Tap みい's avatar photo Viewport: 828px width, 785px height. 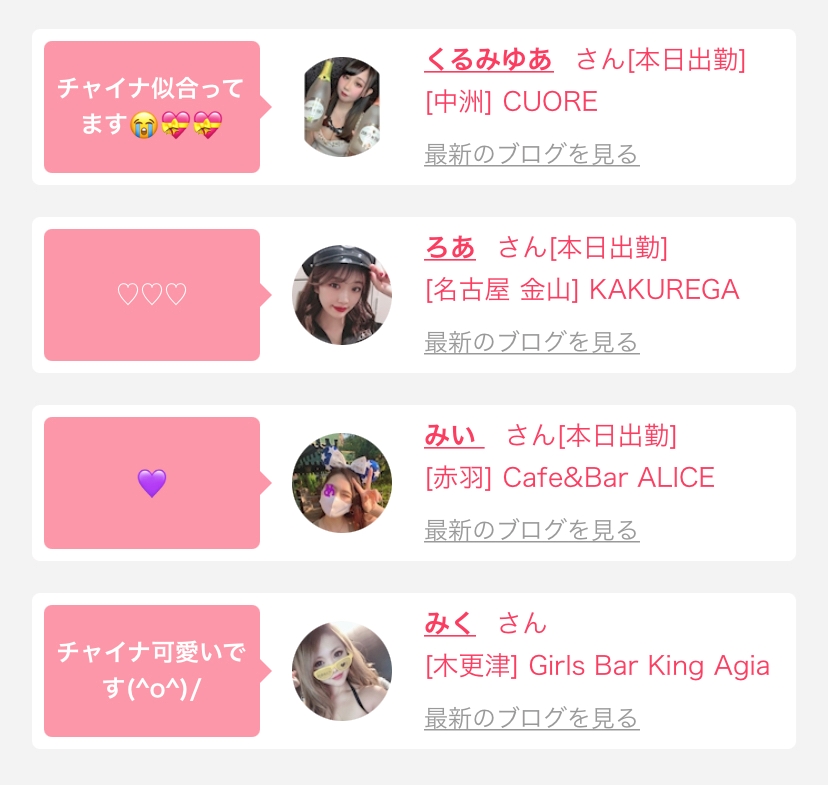click(x=342, y=483)
